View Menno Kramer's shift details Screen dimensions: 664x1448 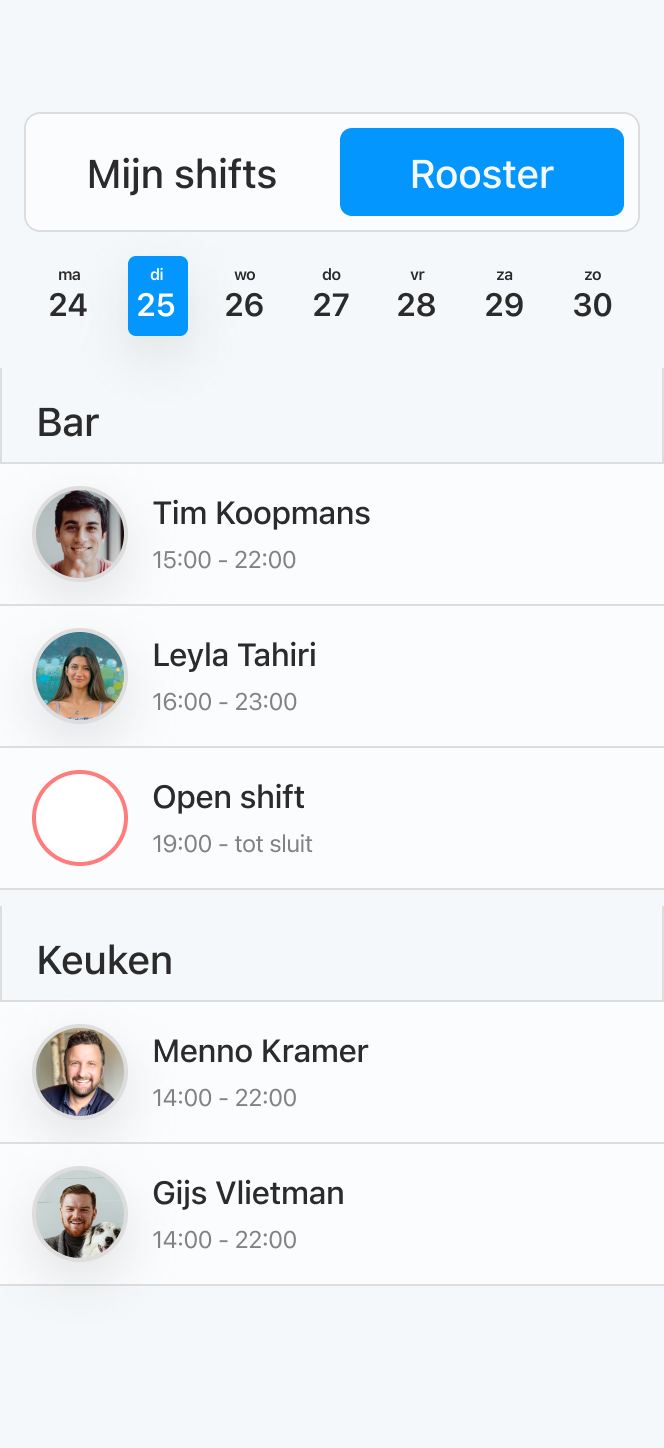[x=332, y=1072]
